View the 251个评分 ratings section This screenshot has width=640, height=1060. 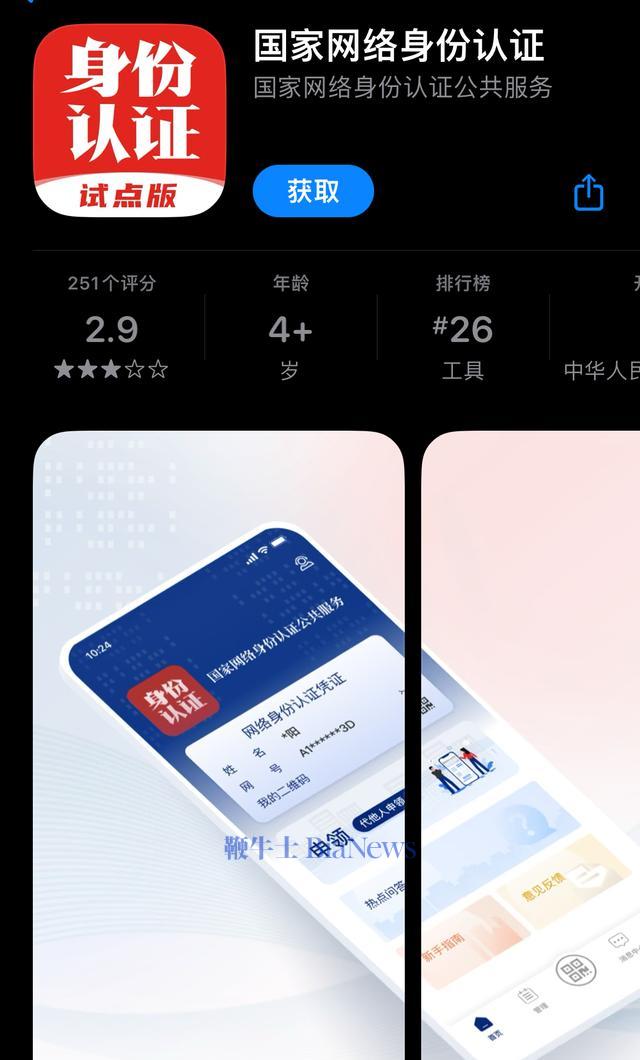111,328
